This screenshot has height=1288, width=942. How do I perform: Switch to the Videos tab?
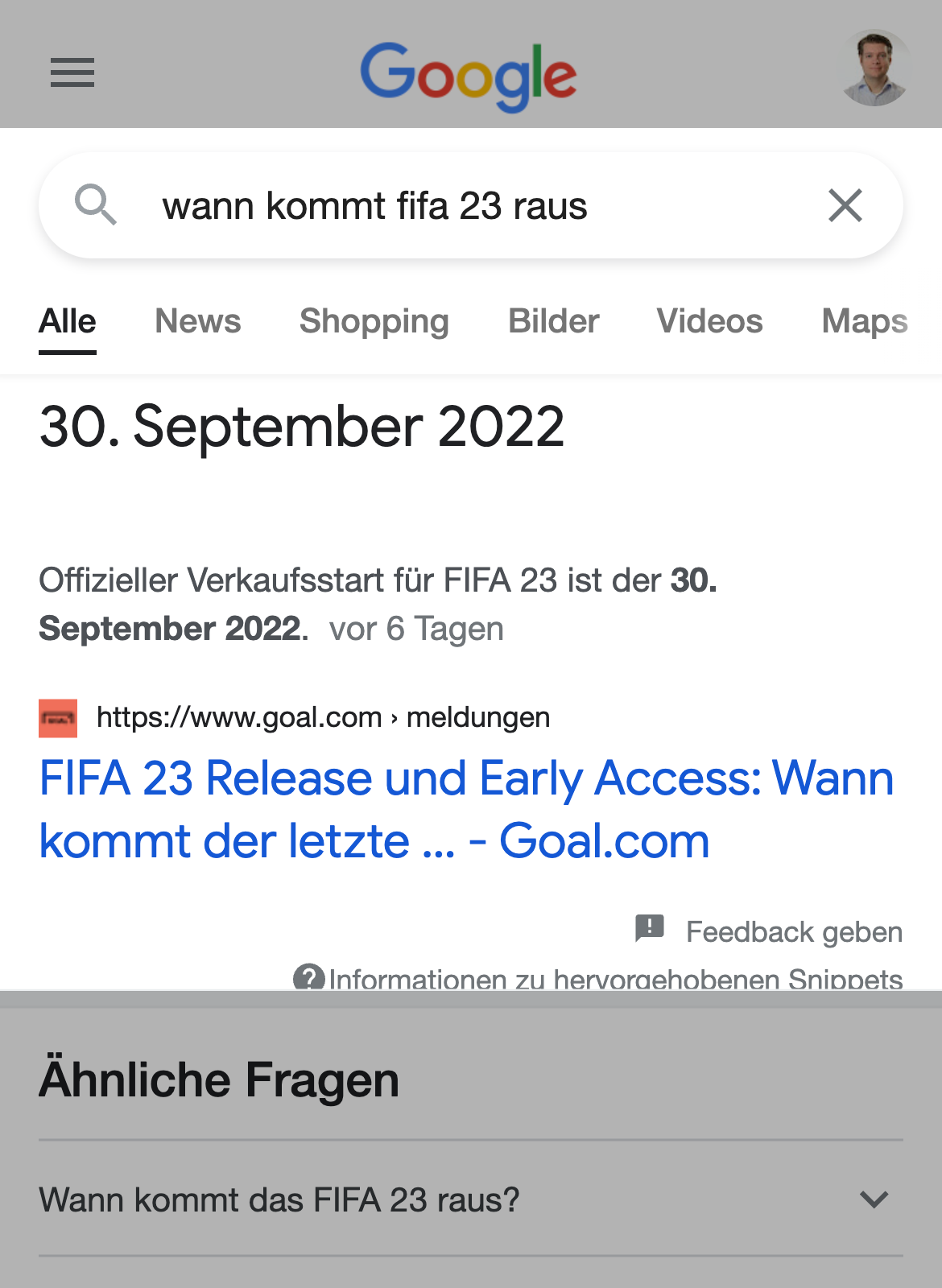coord(709,321)
